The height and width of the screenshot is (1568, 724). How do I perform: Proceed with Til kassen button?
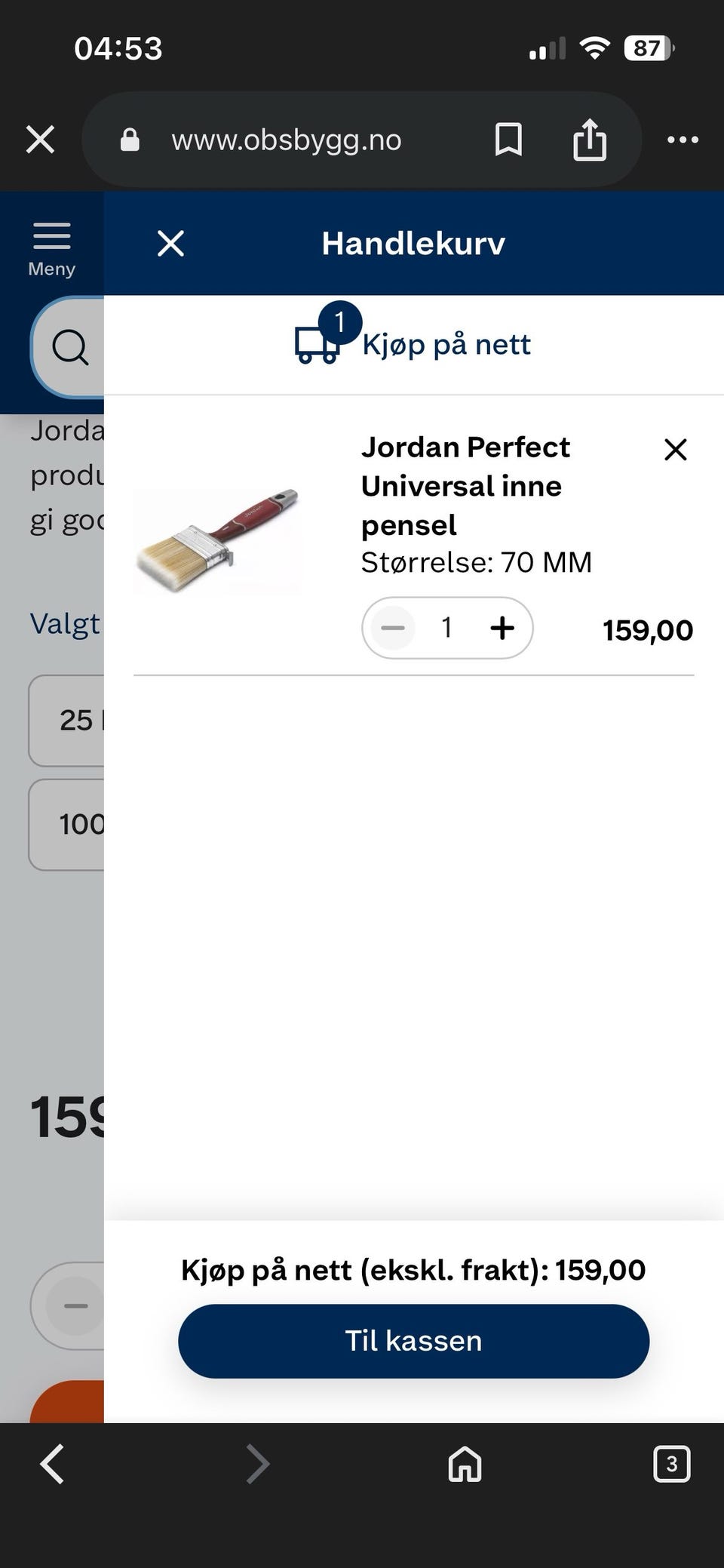click(413, 1341)
